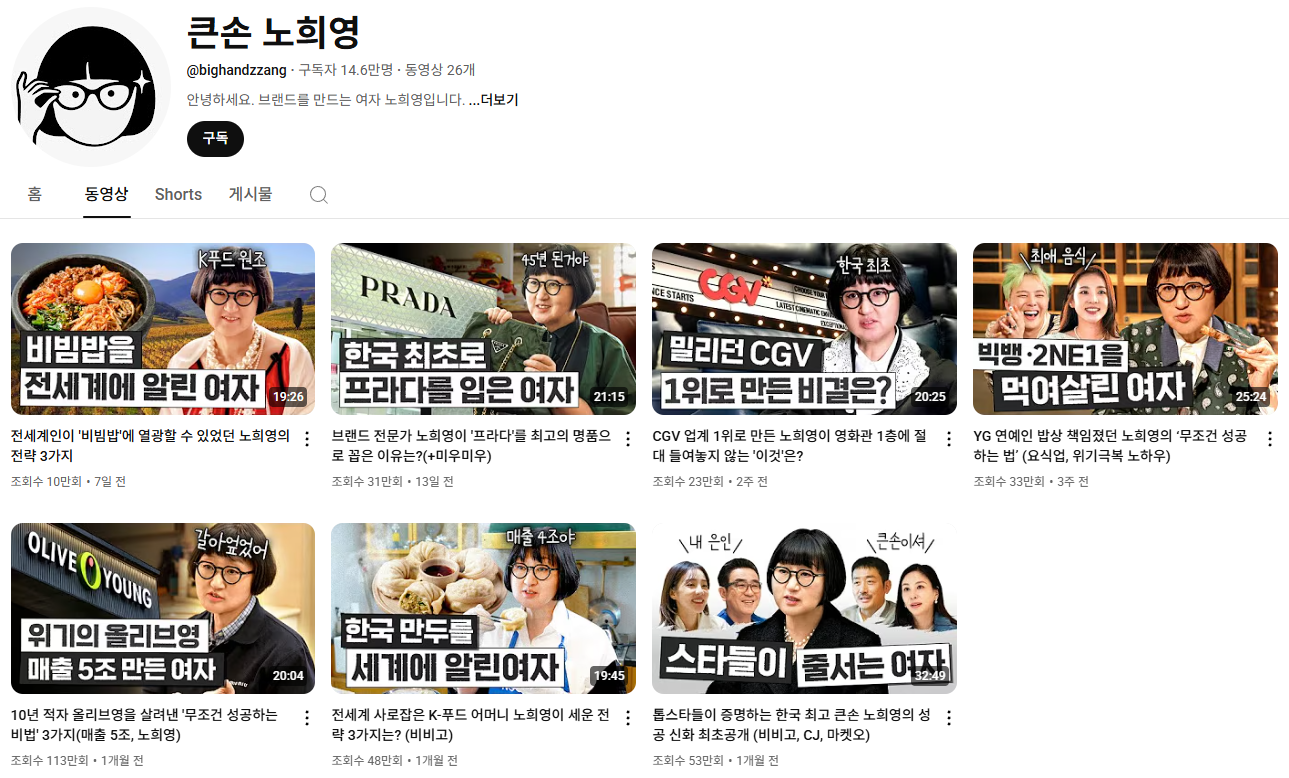Watch the 밀리던 CGV 1위 video

804,329
